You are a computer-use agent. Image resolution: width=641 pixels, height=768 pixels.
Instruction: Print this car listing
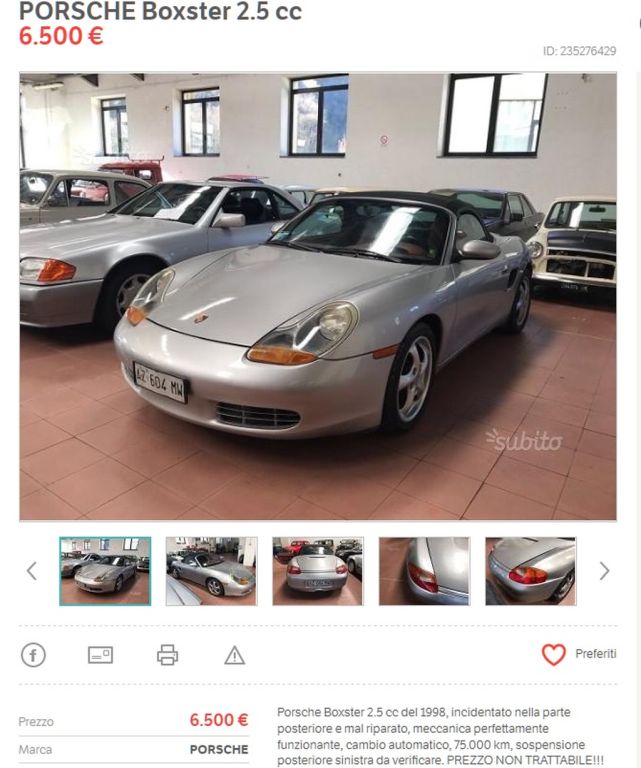(167, 655)
